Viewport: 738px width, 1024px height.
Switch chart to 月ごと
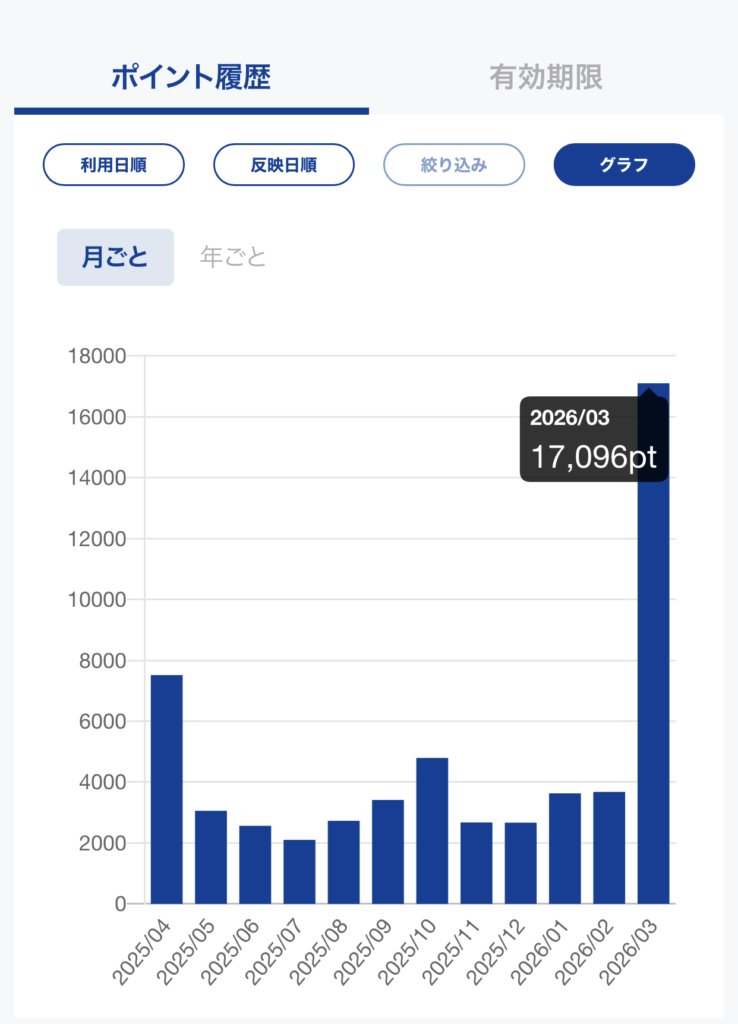click(115, 257)
